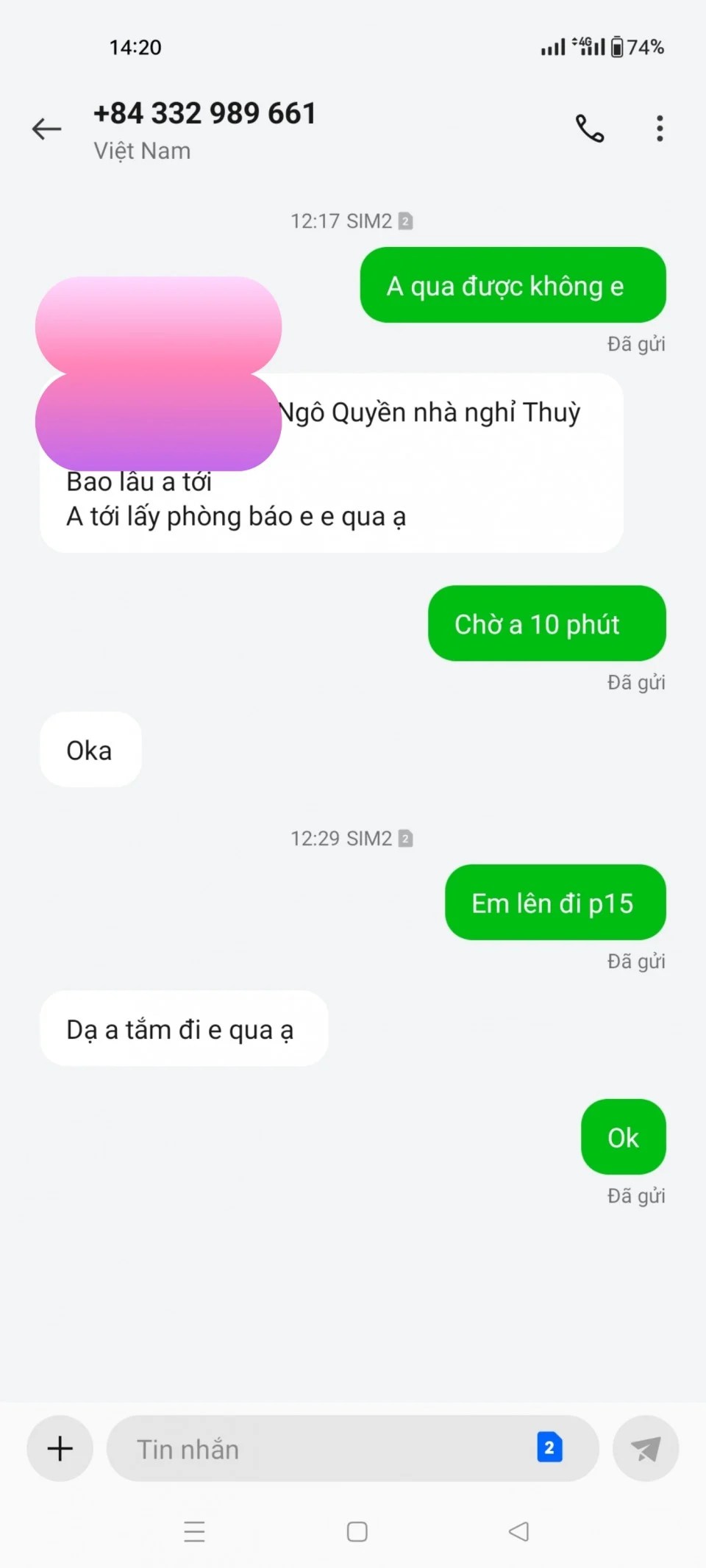Image resolution: width=706 pixels, height=1568 pixels.
Task: Open recent apps from navigation bar
Action: (194, 1531)
